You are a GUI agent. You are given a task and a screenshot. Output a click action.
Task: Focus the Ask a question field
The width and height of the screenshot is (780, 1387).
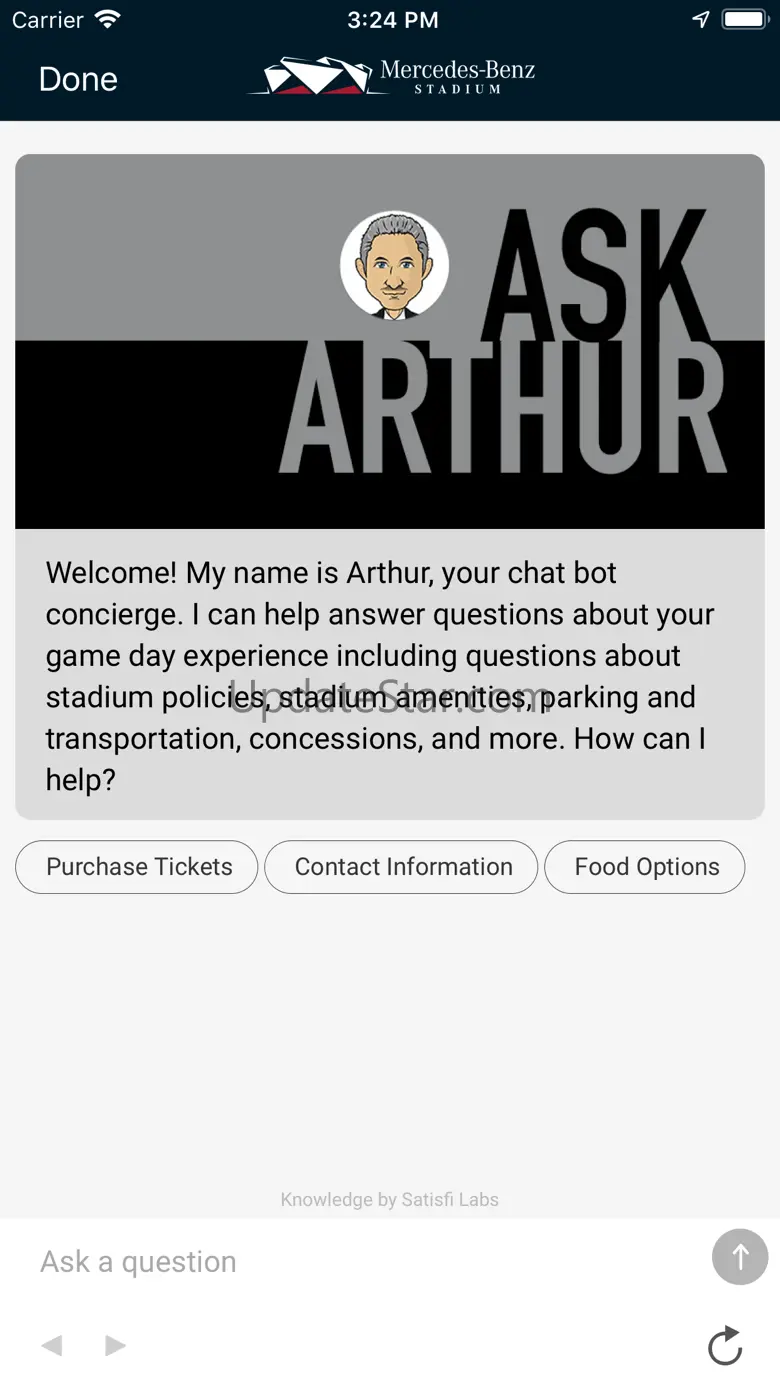370,1262
